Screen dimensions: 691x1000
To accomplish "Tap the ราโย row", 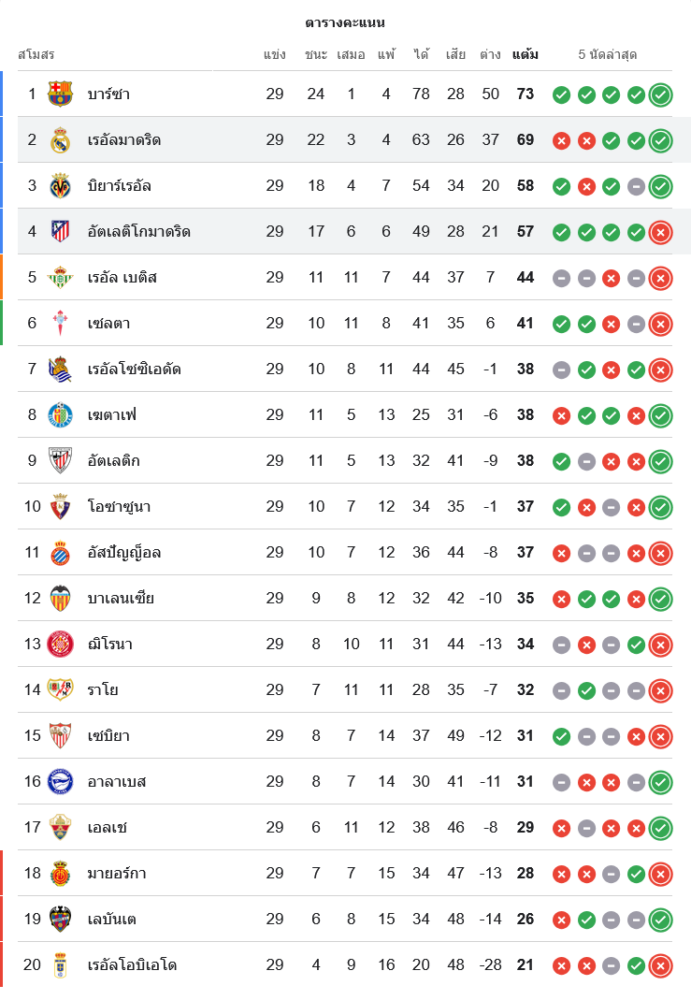I will point(104,690).
